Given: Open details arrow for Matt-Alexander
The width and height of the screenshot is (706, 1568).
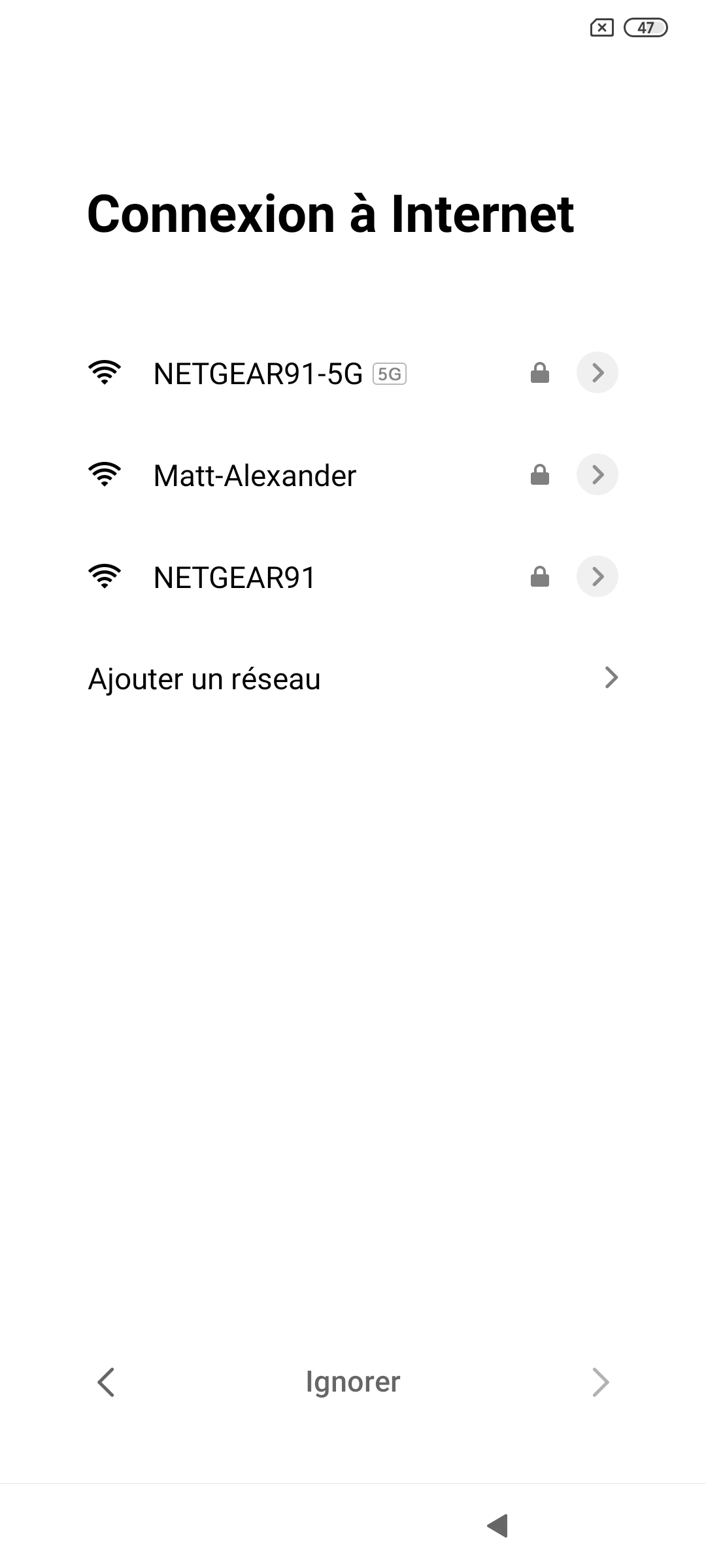Looking at the screenshot, I should pos(597,475).
